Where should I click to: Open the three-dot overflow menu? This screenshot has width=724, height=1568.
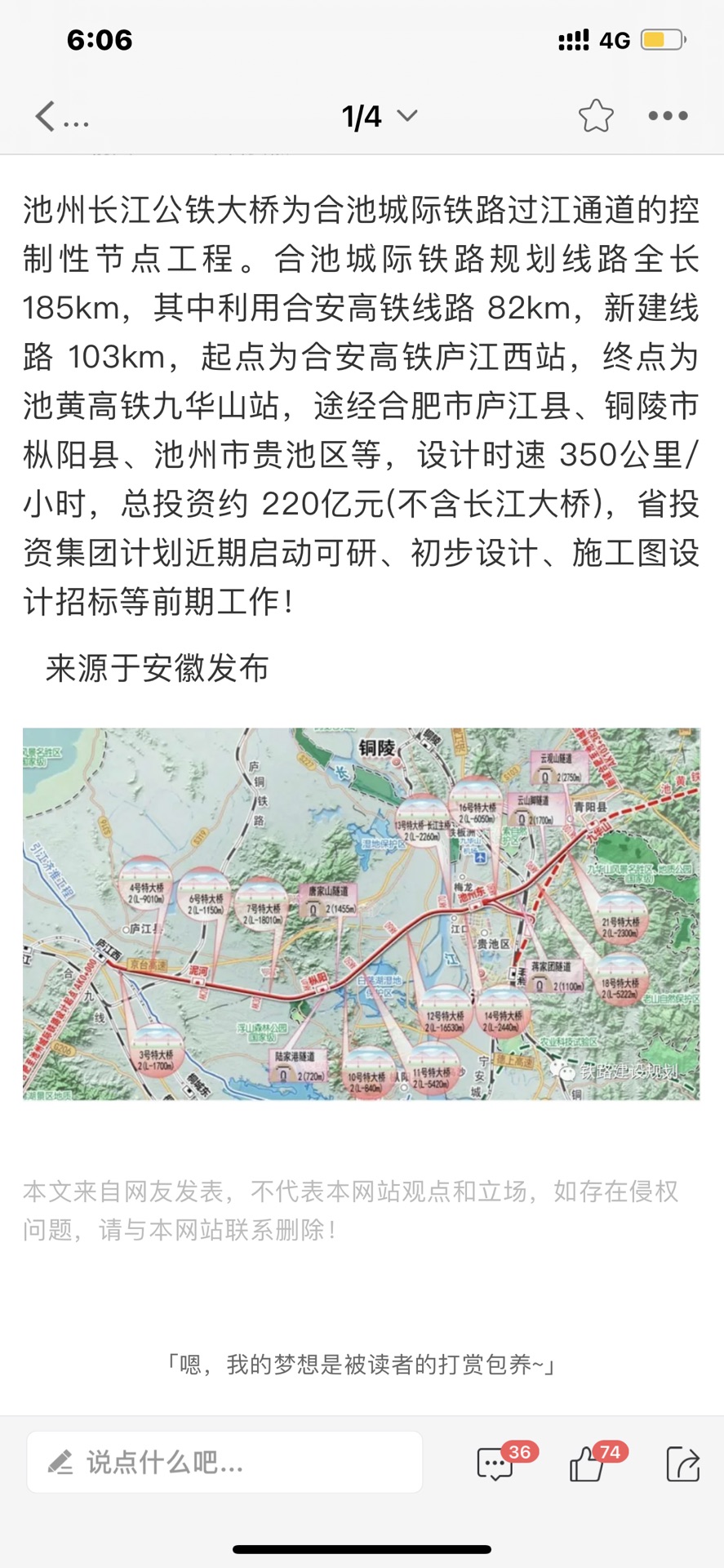pos(668,116)
